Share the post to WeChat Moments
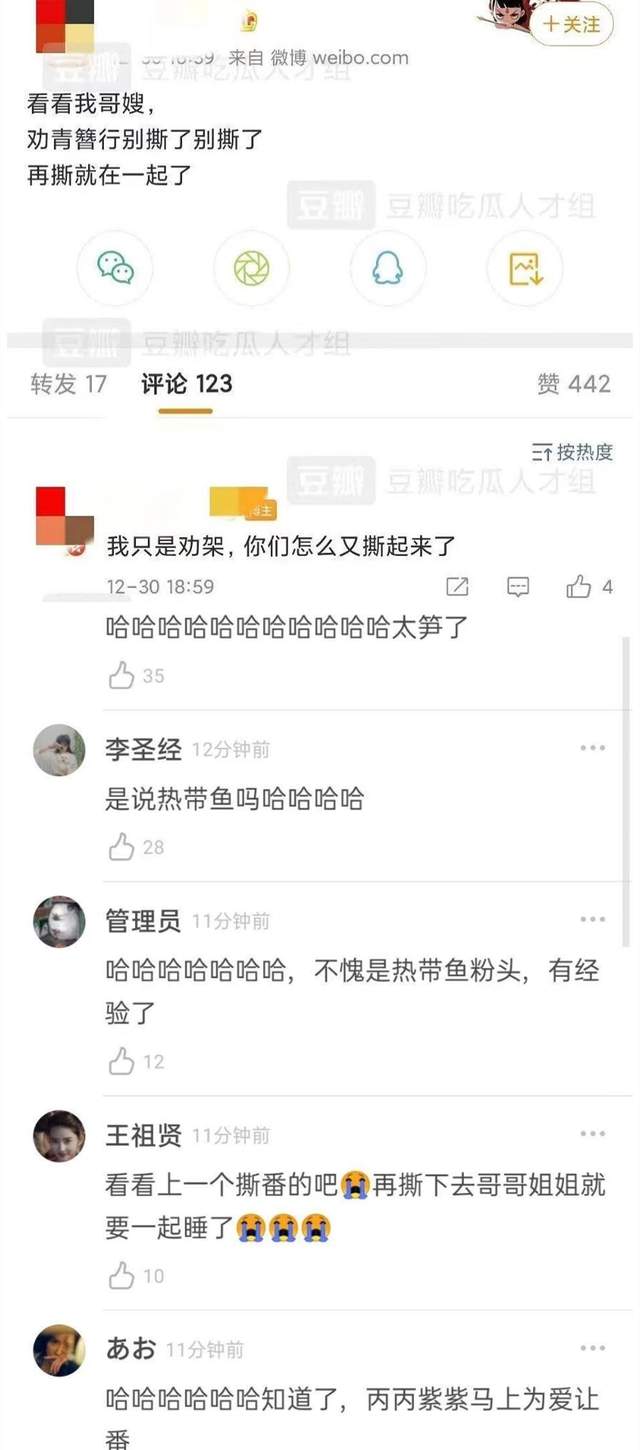Screen dimensions: 640x1450 point(251,268)
